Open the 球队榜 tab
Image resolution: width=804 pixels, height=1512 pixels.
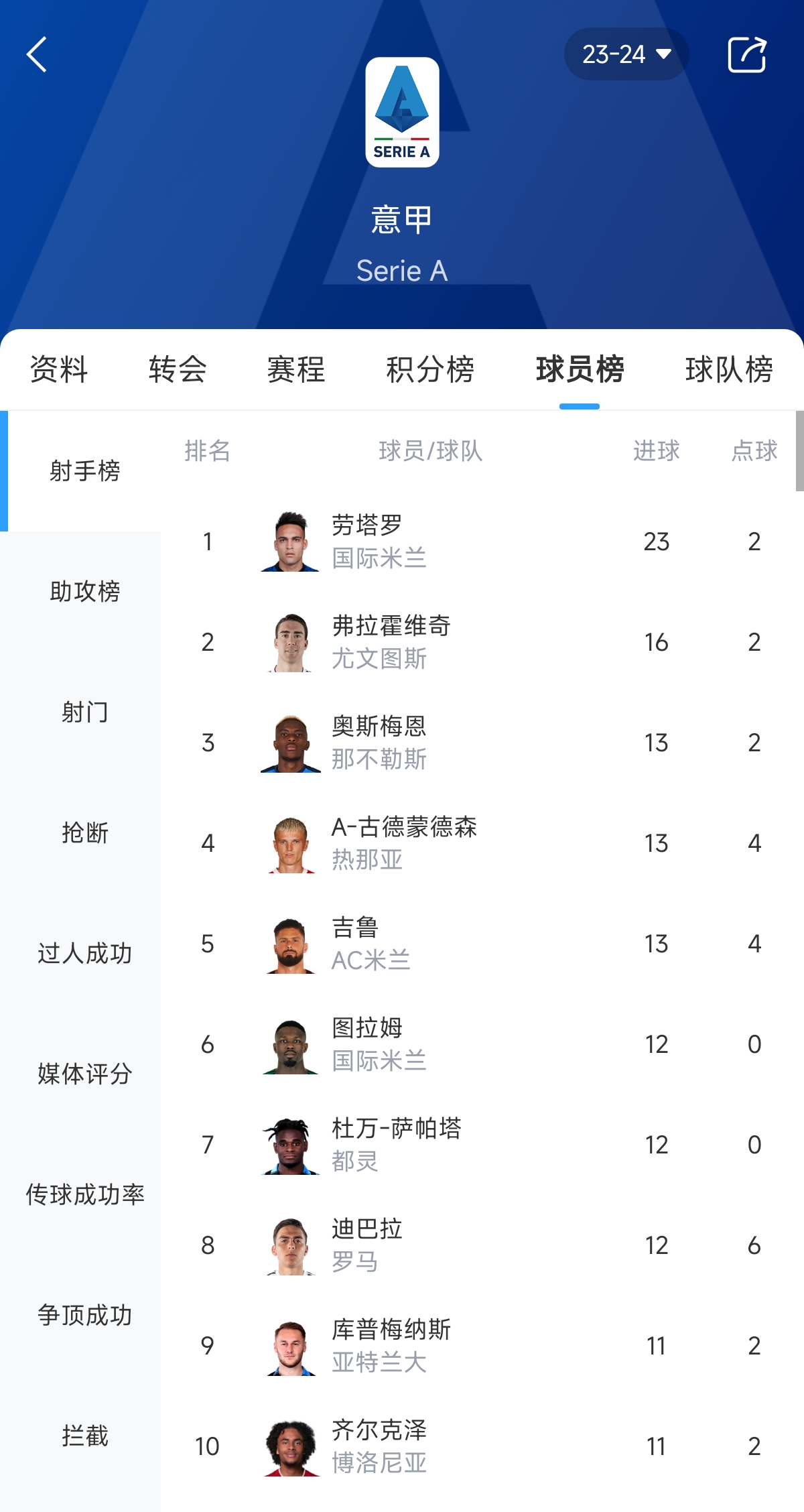click(x=729, y=369)
